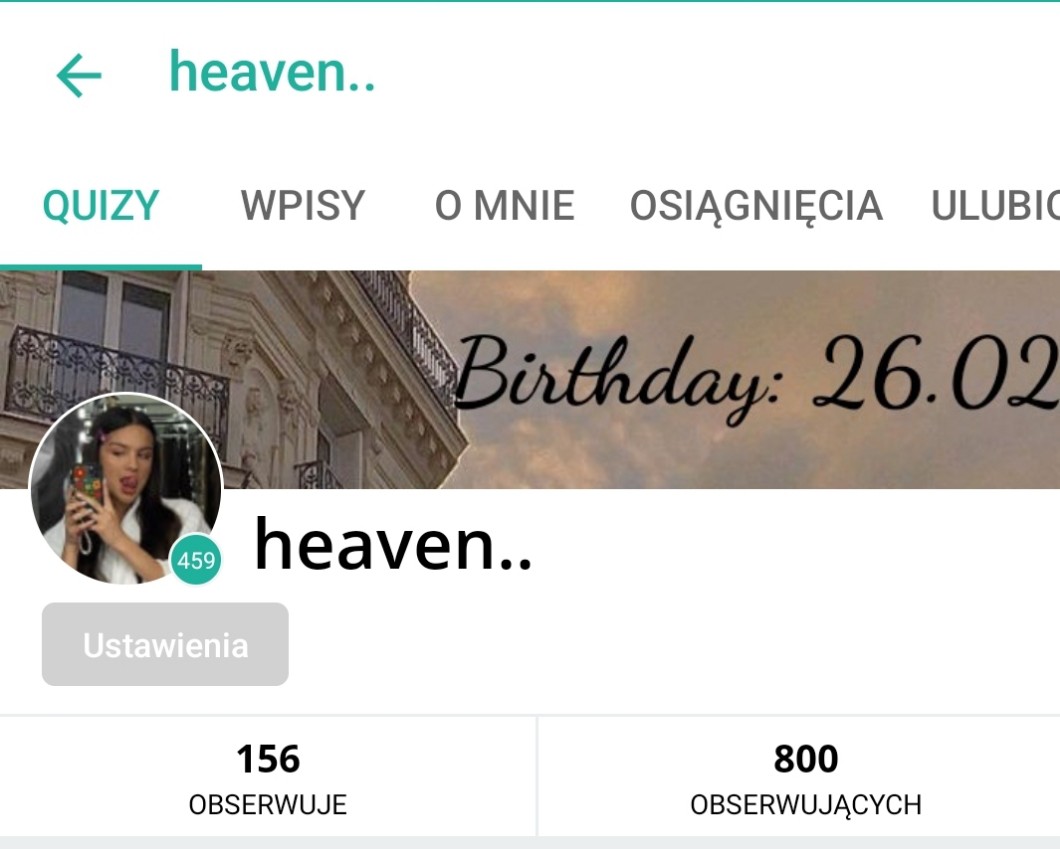The width and height of the screenshot is (1060, 849).
Task: Go back using the arrow icon
Action: coord(79,75)
